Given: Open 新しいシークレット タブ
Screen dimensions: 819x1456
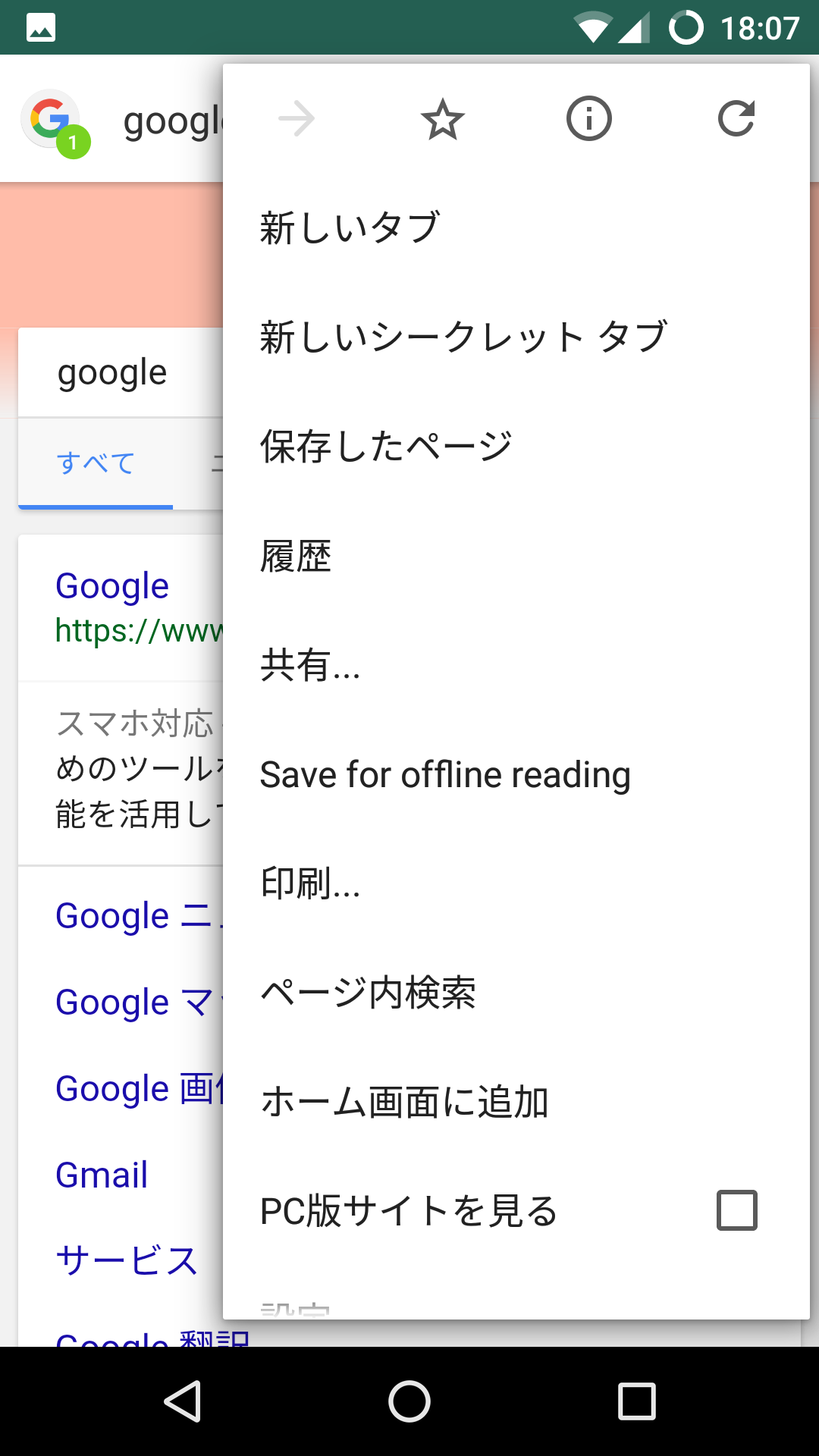Looking at the screenshot, I should tap(516, 337).
